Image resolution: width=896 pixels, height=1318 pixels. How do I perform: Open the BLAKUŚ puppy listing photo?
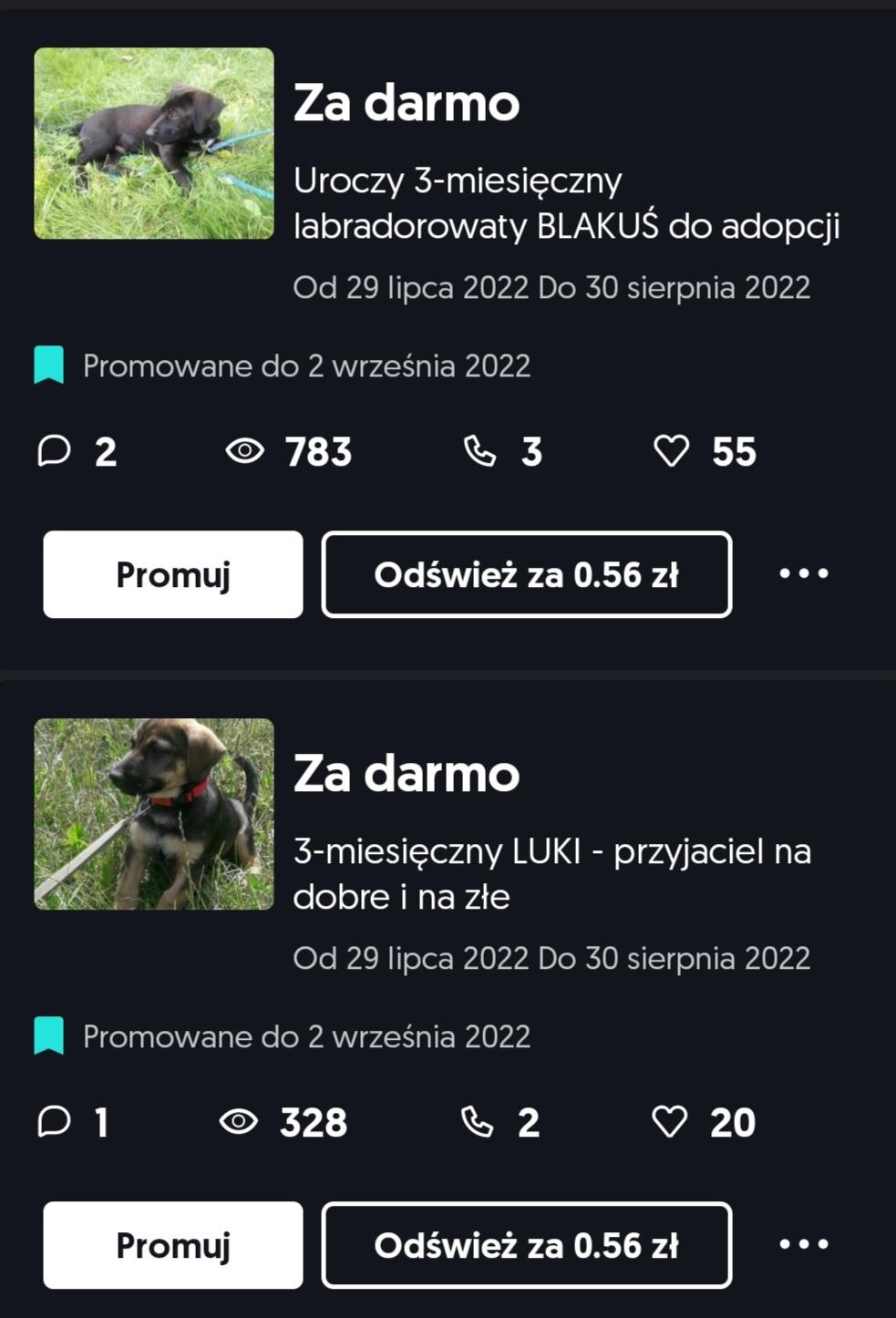pyautogui.click(x=154, y=143)
